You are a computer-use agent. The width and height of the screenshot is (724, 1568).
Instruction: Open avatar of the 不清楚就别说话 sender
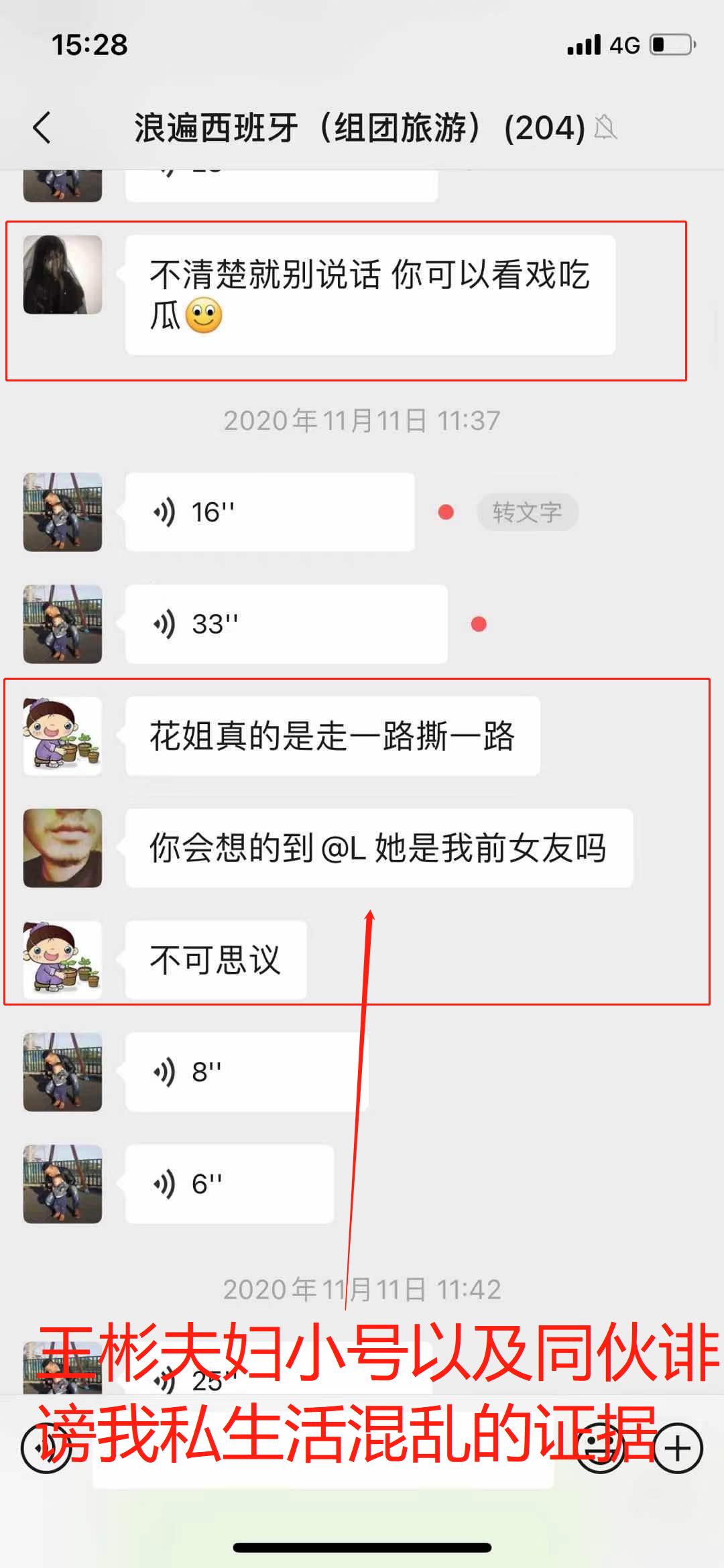coord(62,274)
